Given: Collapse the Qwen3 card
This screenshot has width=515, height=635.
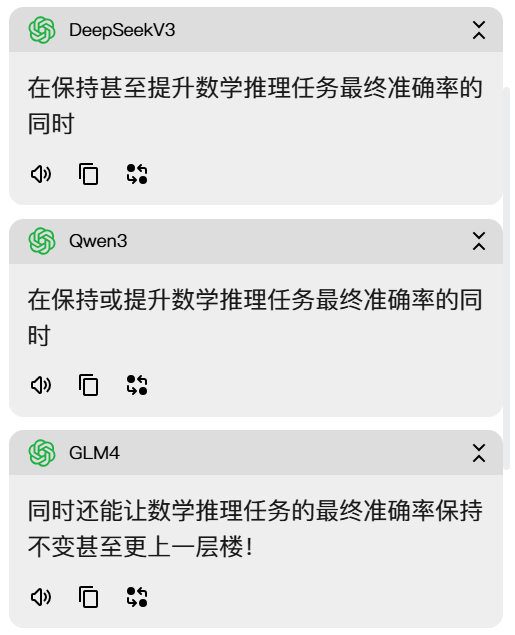Looking at the screenshot, I should pyautogui.click(x=479, y=241).
